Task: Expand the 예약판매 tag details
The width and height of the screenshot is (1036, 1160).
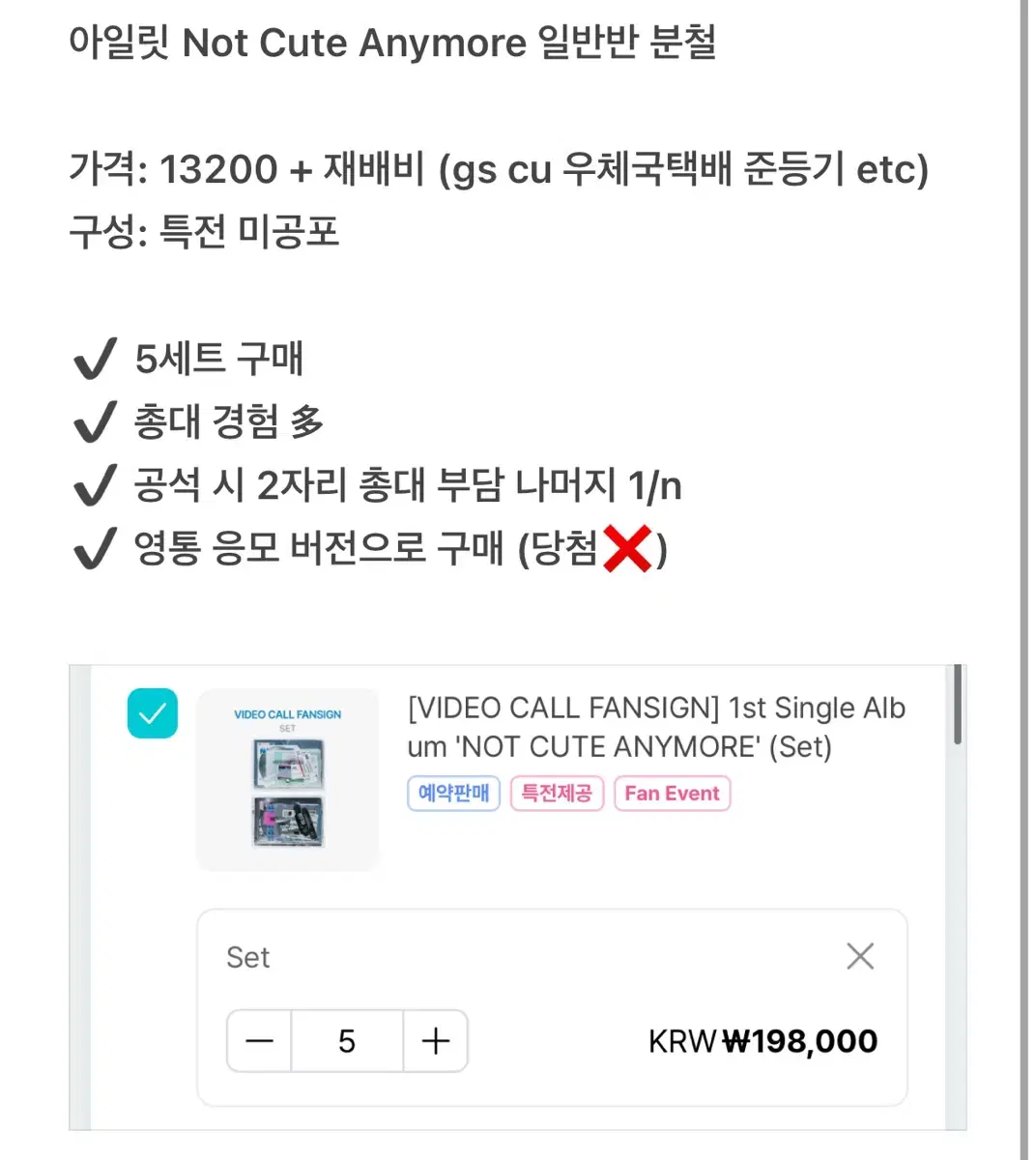Action: point(453,793)
